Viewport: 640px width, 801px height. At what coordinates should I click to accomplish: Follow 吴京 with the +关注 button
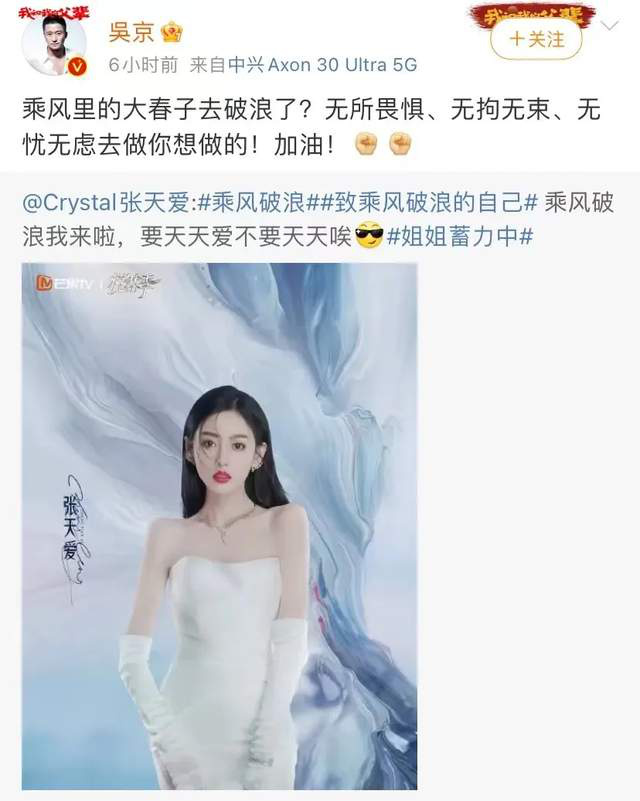pos(536,39)
